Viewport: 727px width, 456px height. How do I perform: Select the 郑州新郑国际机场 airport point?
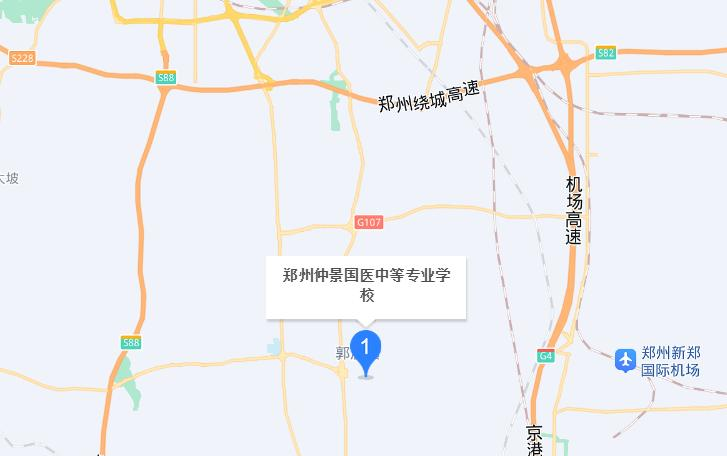(626, 360)
